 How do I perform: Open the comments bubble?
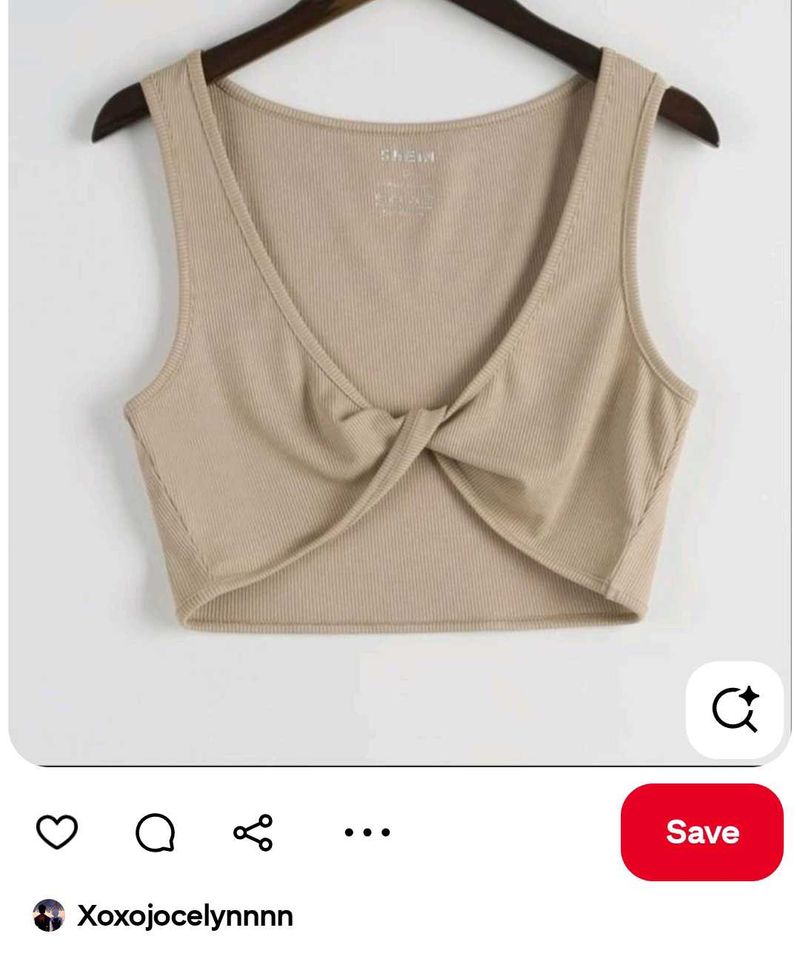pos(155,832)
